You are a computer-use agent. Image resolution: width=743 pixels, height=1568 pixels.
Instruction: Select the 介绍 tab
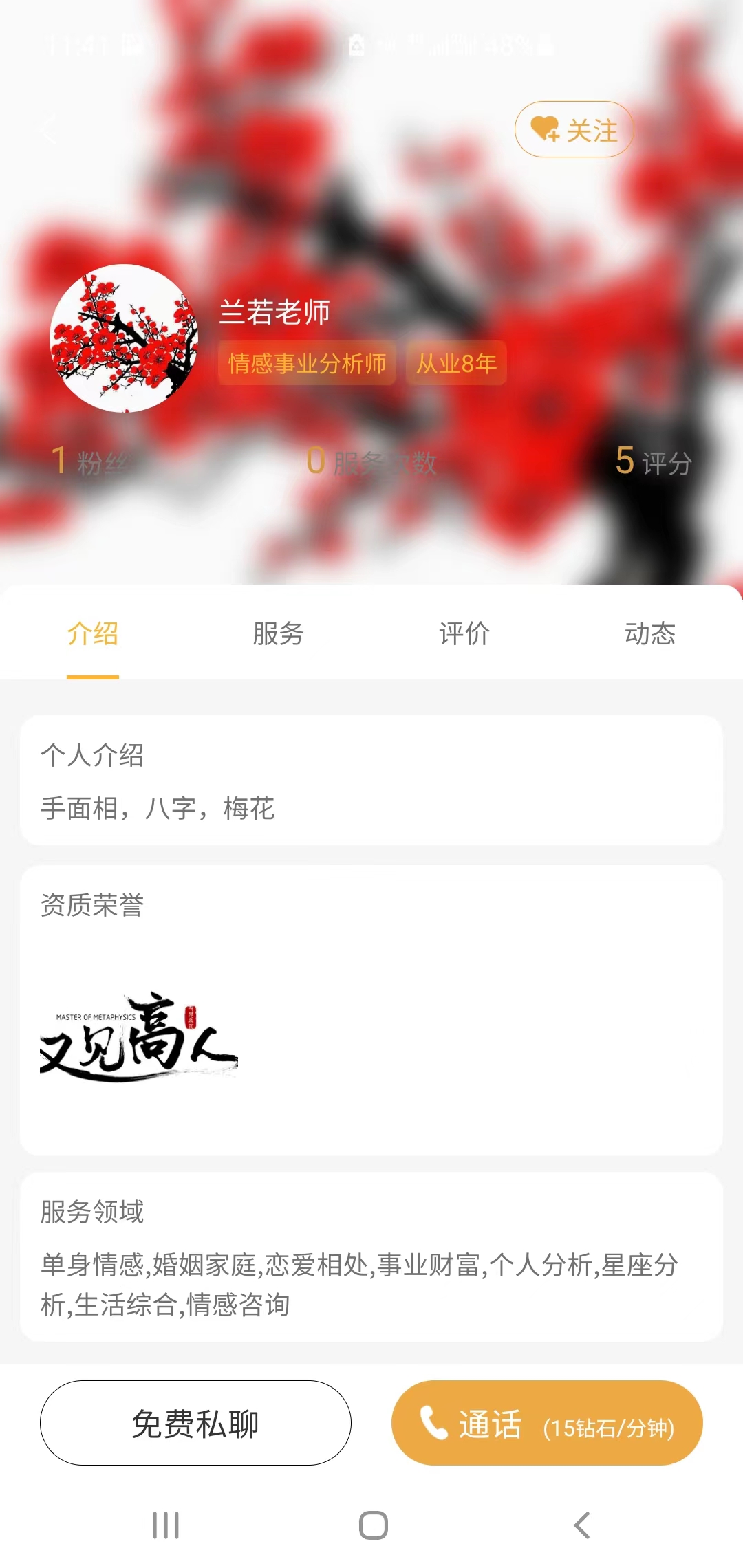point(93,633)
